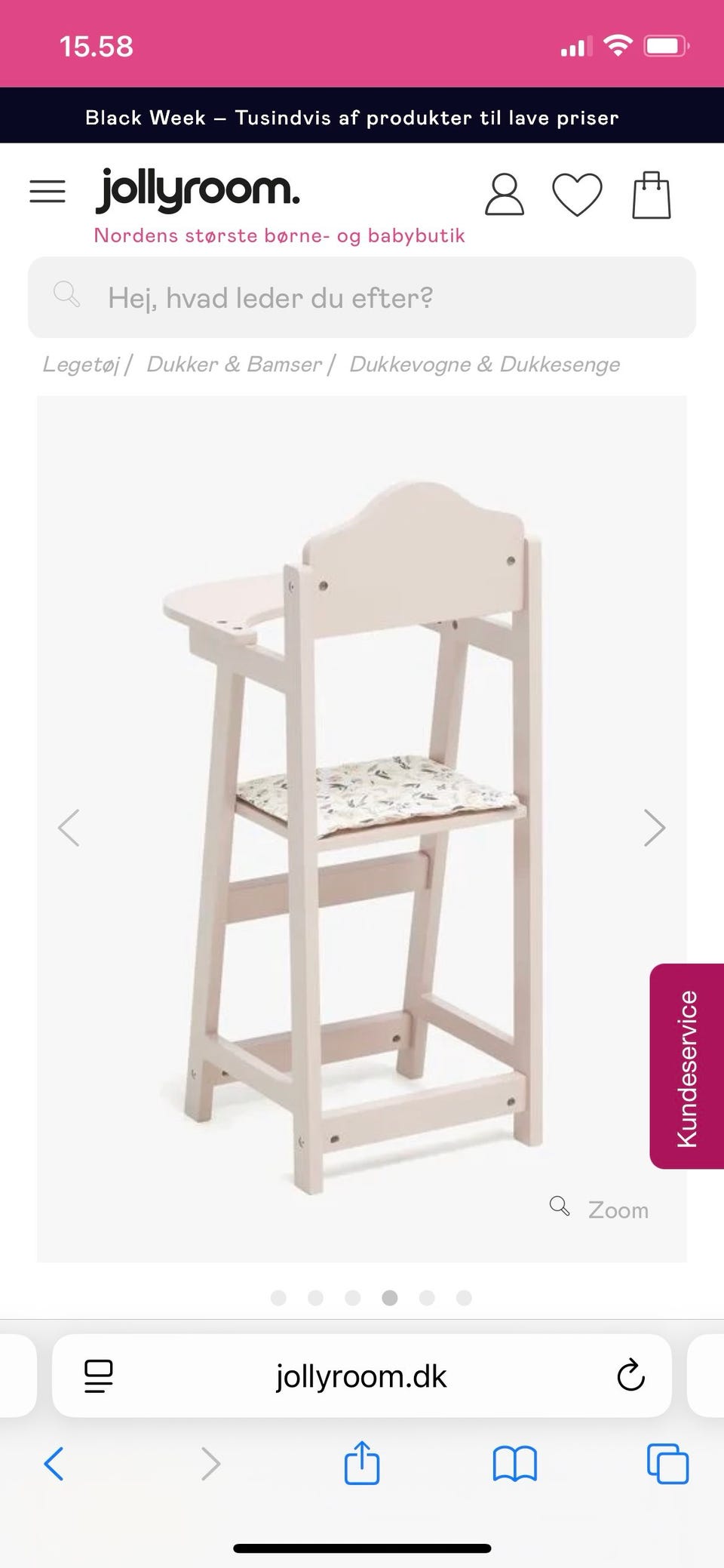This screenshot has width=724, height=1568.
Task: Open the shopping bag
Action: 651,195
